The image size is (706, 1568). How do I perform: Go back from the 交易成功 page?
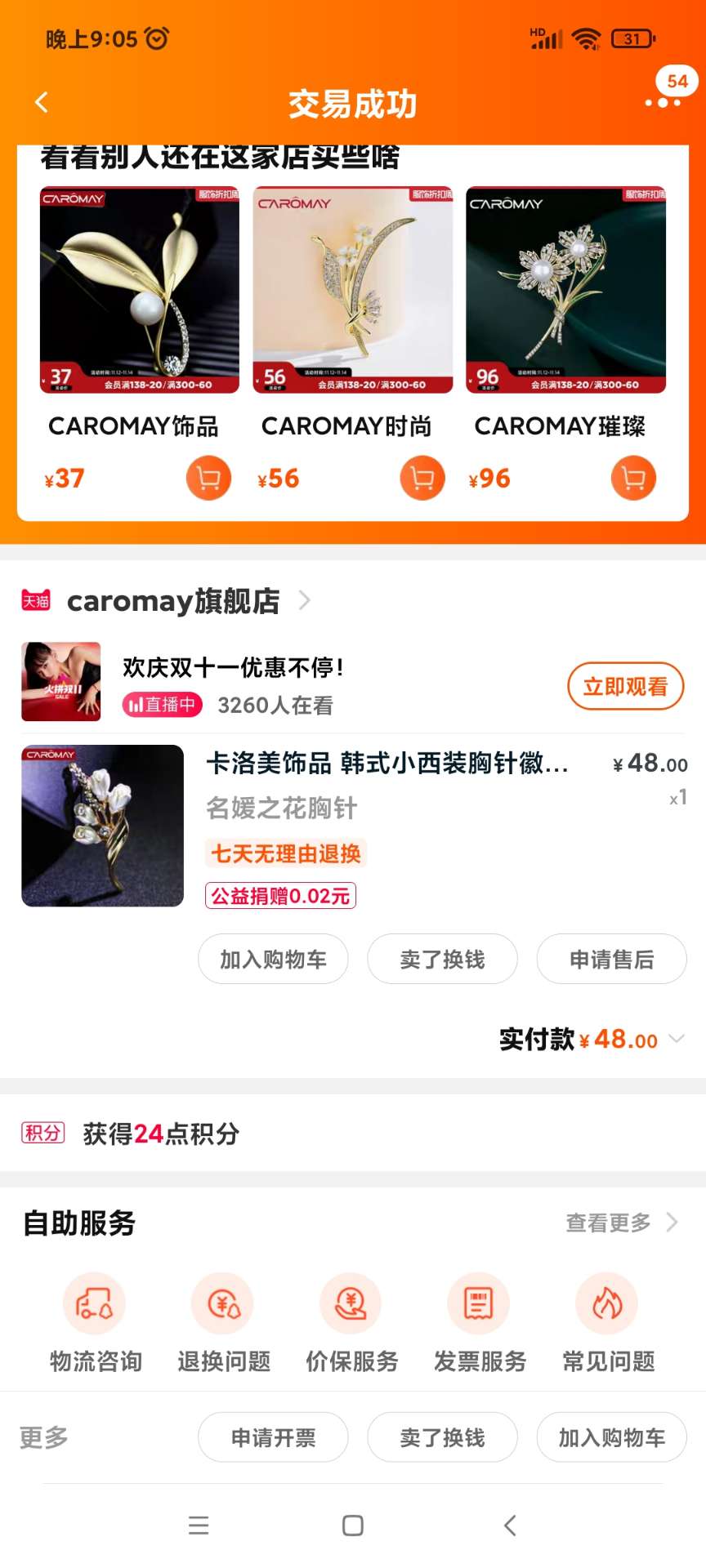point(42,103)
